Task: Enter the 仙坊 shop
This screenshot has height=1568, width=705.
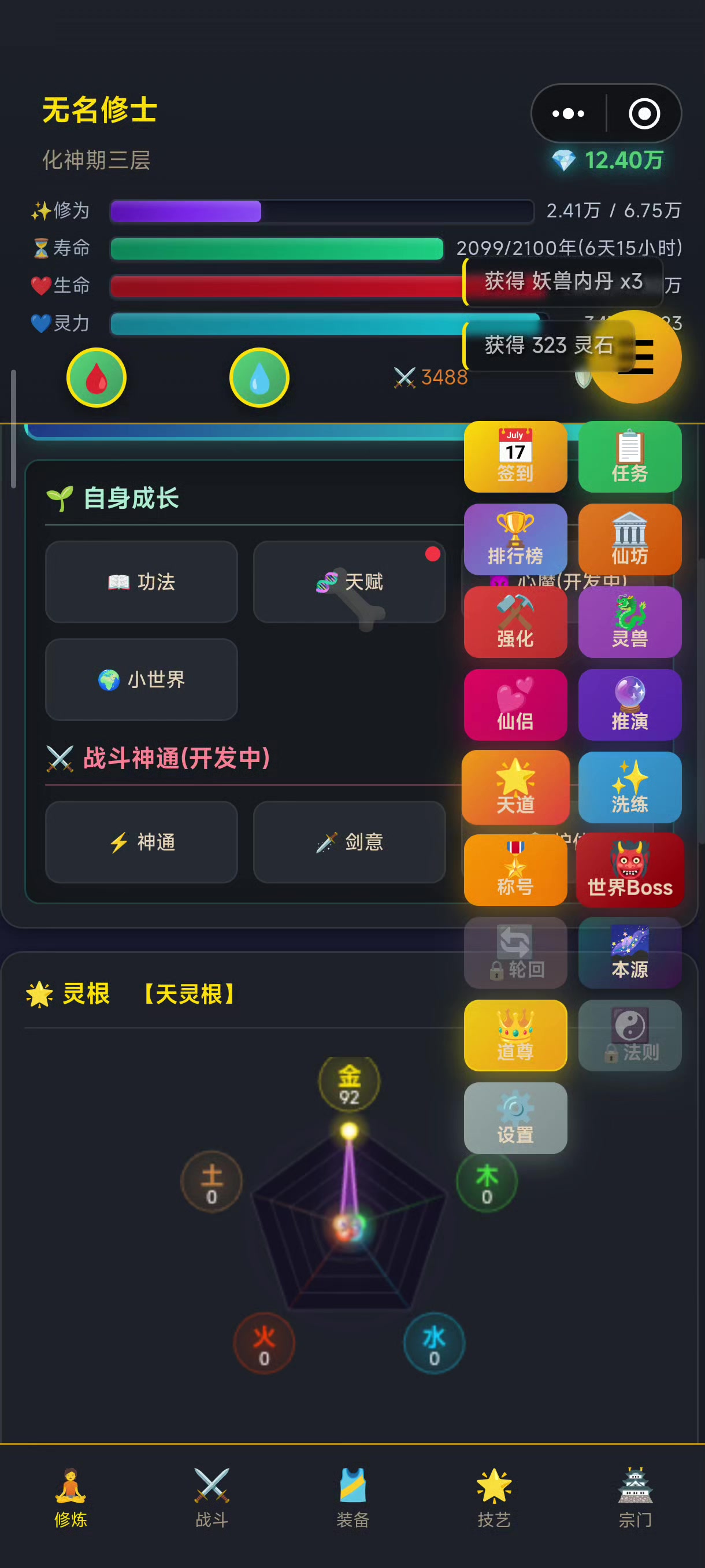Action: (629, 539)
